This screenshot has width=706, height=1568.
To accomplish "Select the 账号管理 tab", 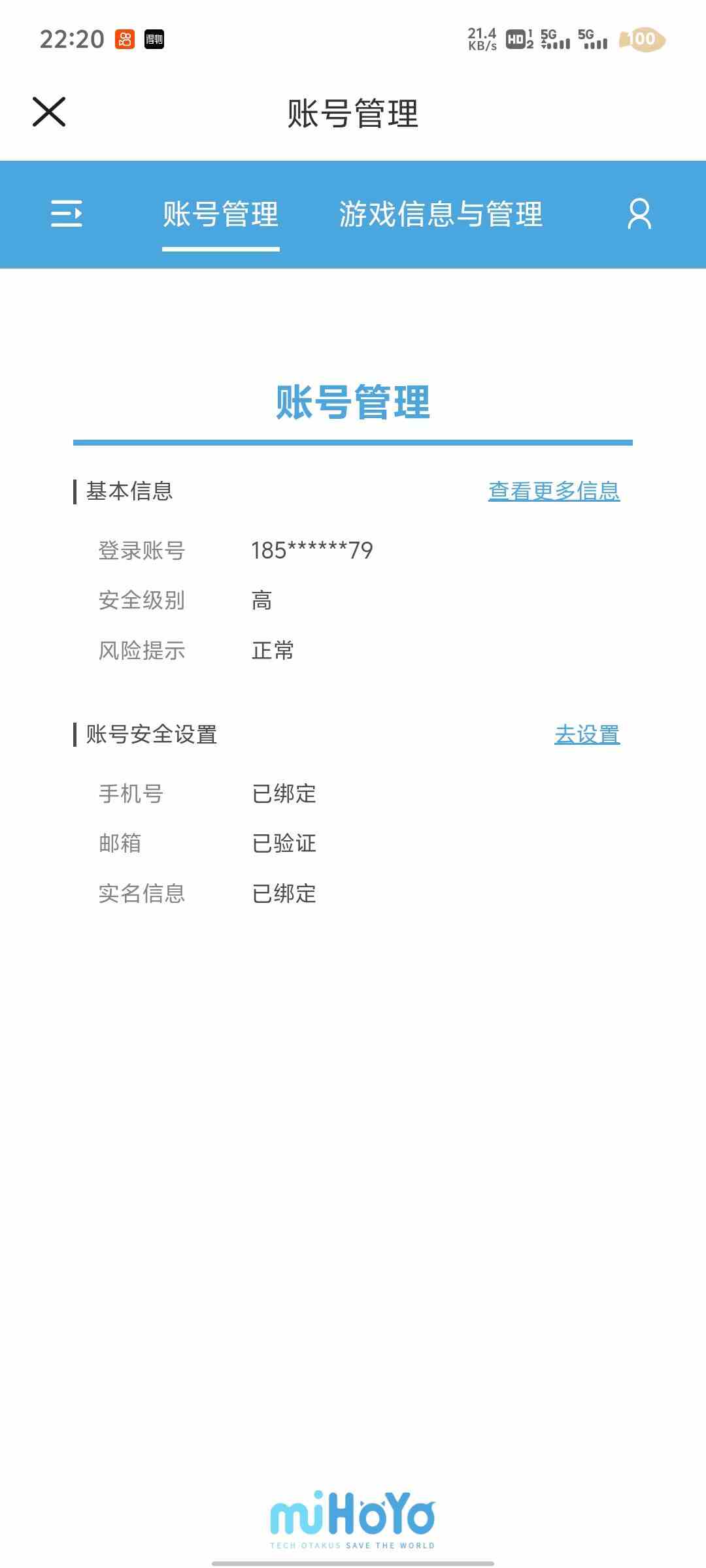I will (221, 214).
